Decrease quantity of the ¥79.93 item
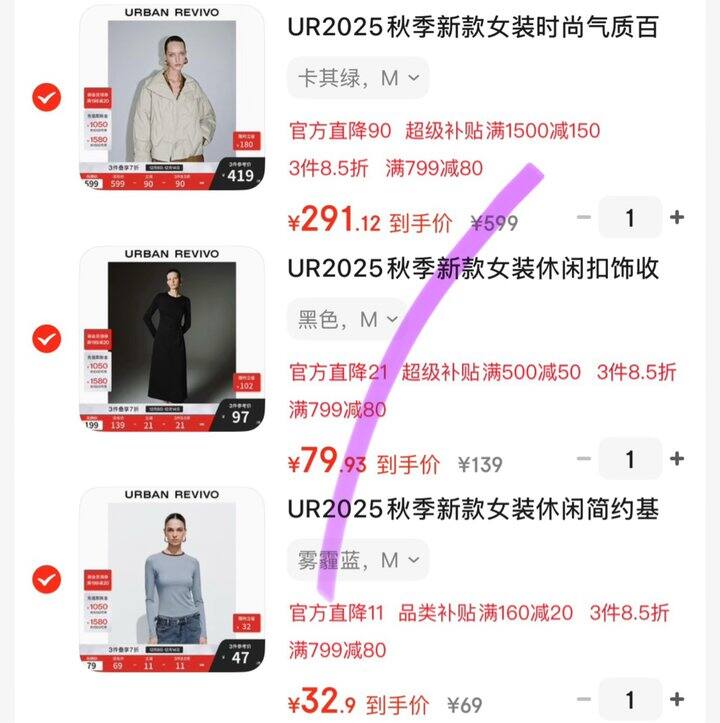The image size is (720, 723). tap(584, 459)
